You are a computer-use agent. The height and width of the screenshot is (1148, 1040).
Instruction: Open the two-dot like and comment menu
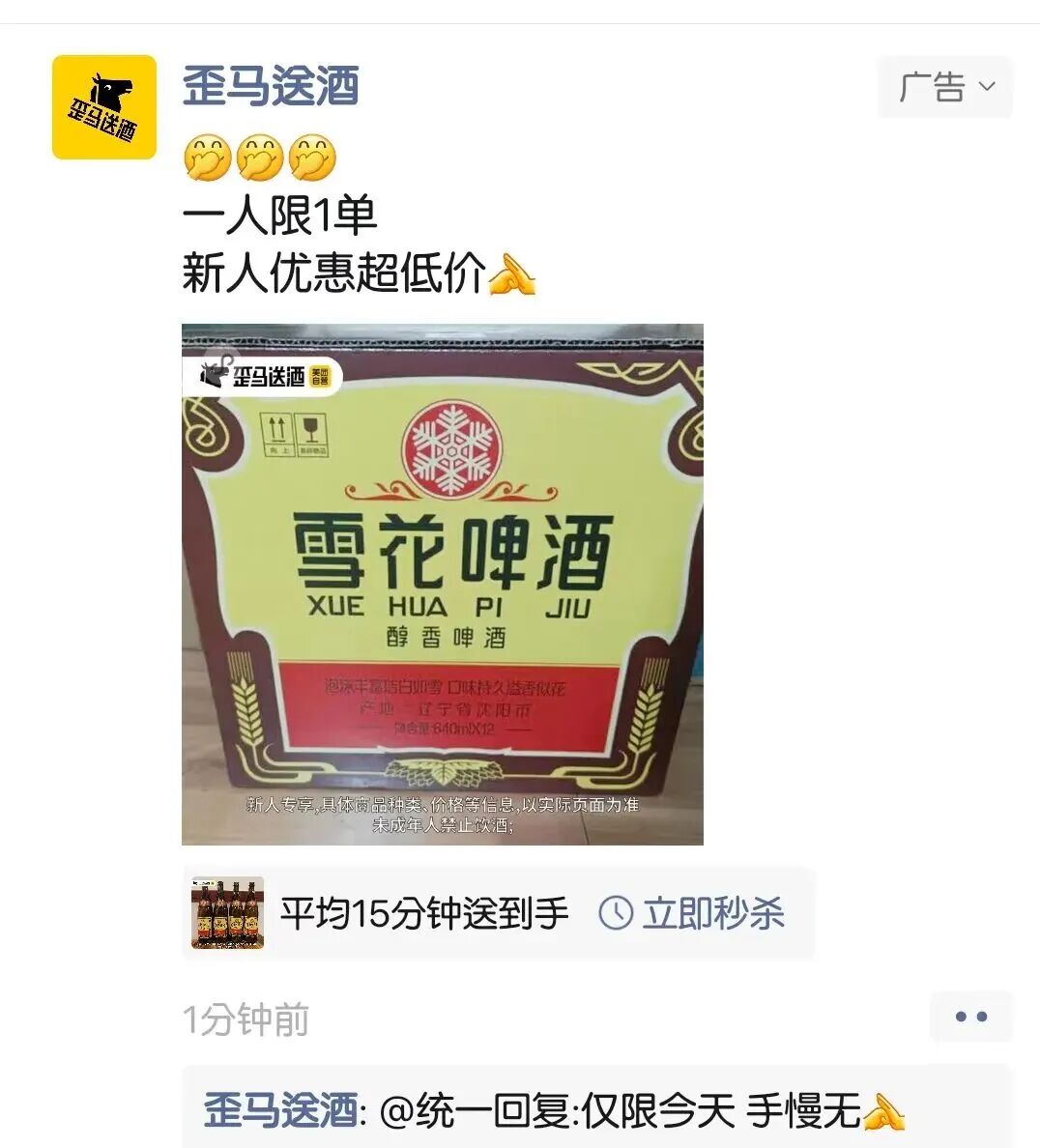[970, 1017]
